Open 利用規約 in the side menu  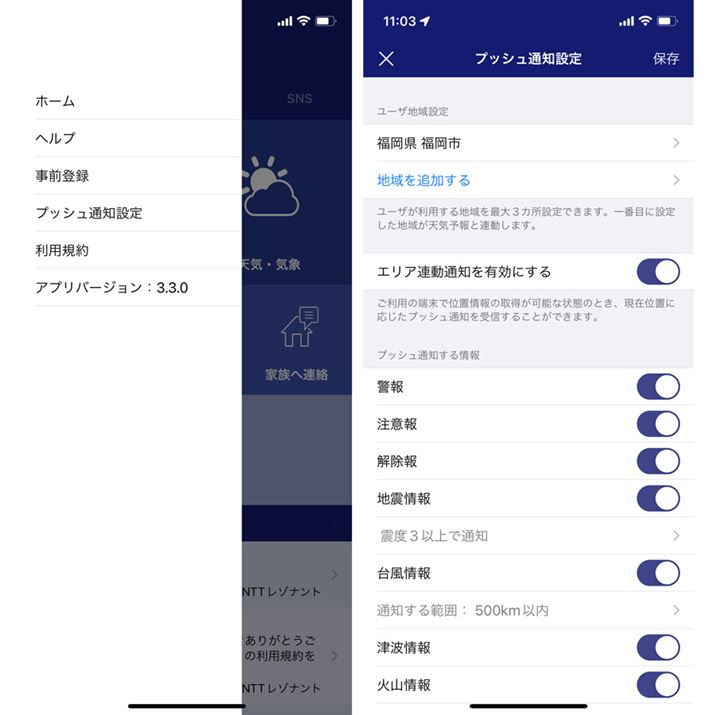(x=62, y=250)
